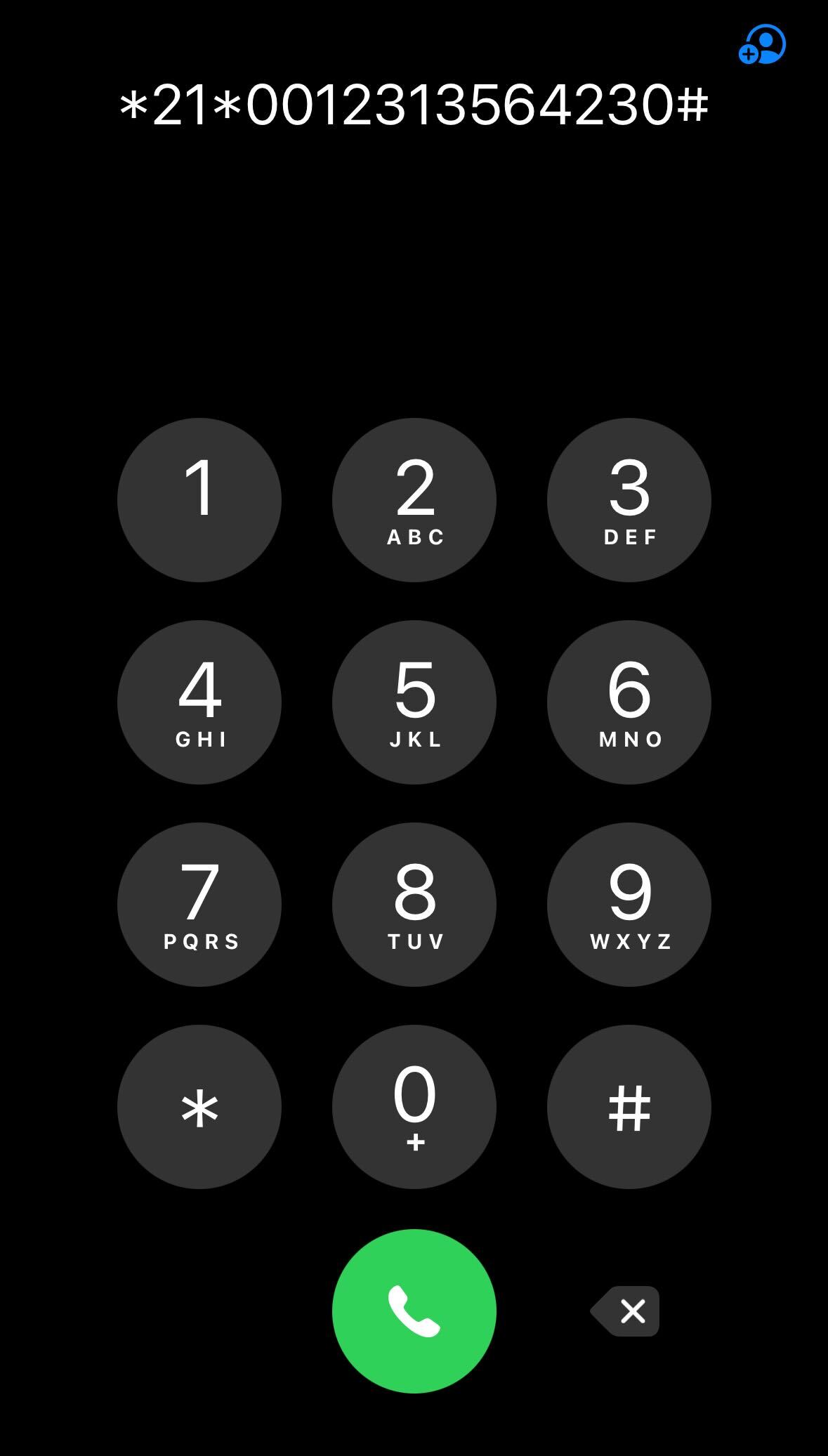The image size is (828, 1456).
Task: Delete the last entered character
Action: 626,1311
